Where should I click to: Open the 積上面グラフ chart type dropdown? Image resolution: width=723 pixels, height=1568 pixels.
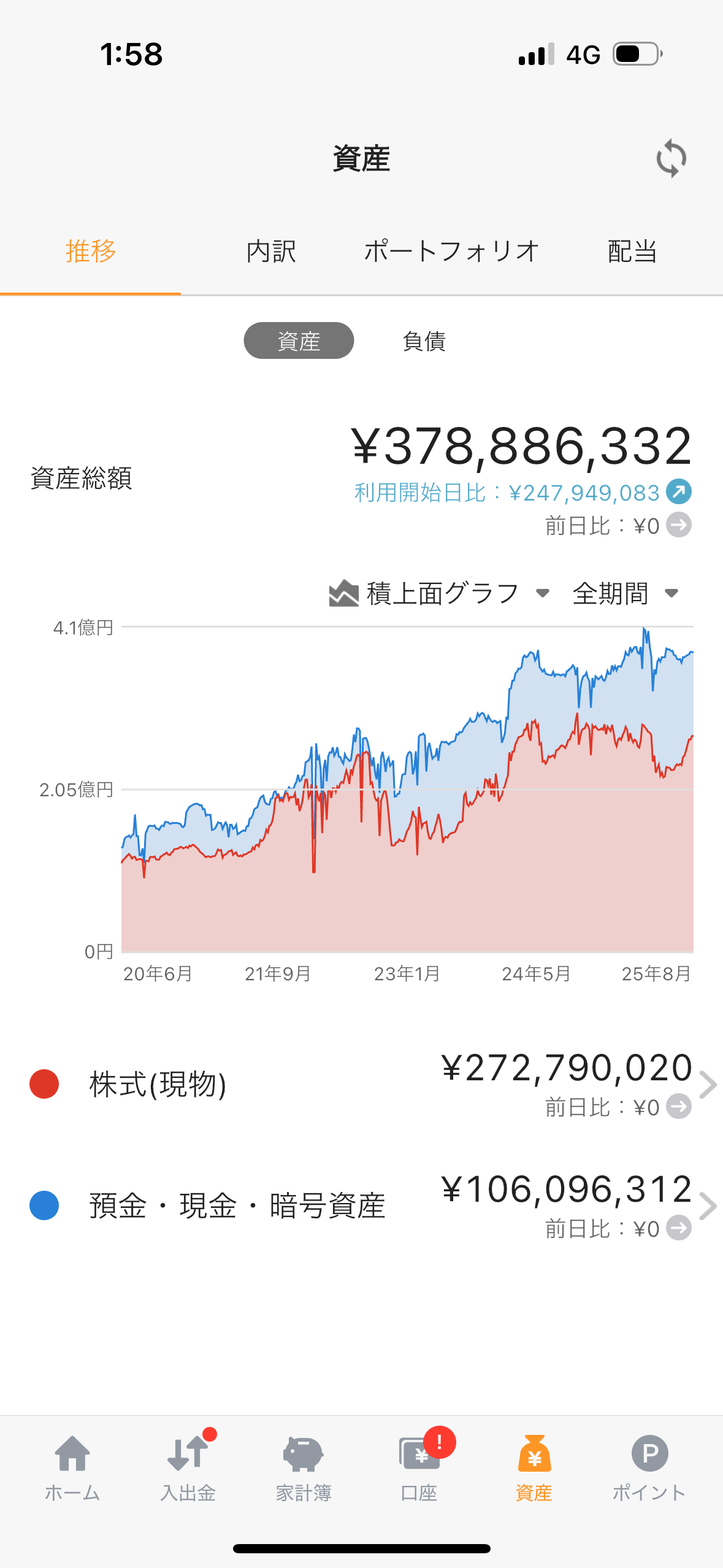[x=439, y=593]
